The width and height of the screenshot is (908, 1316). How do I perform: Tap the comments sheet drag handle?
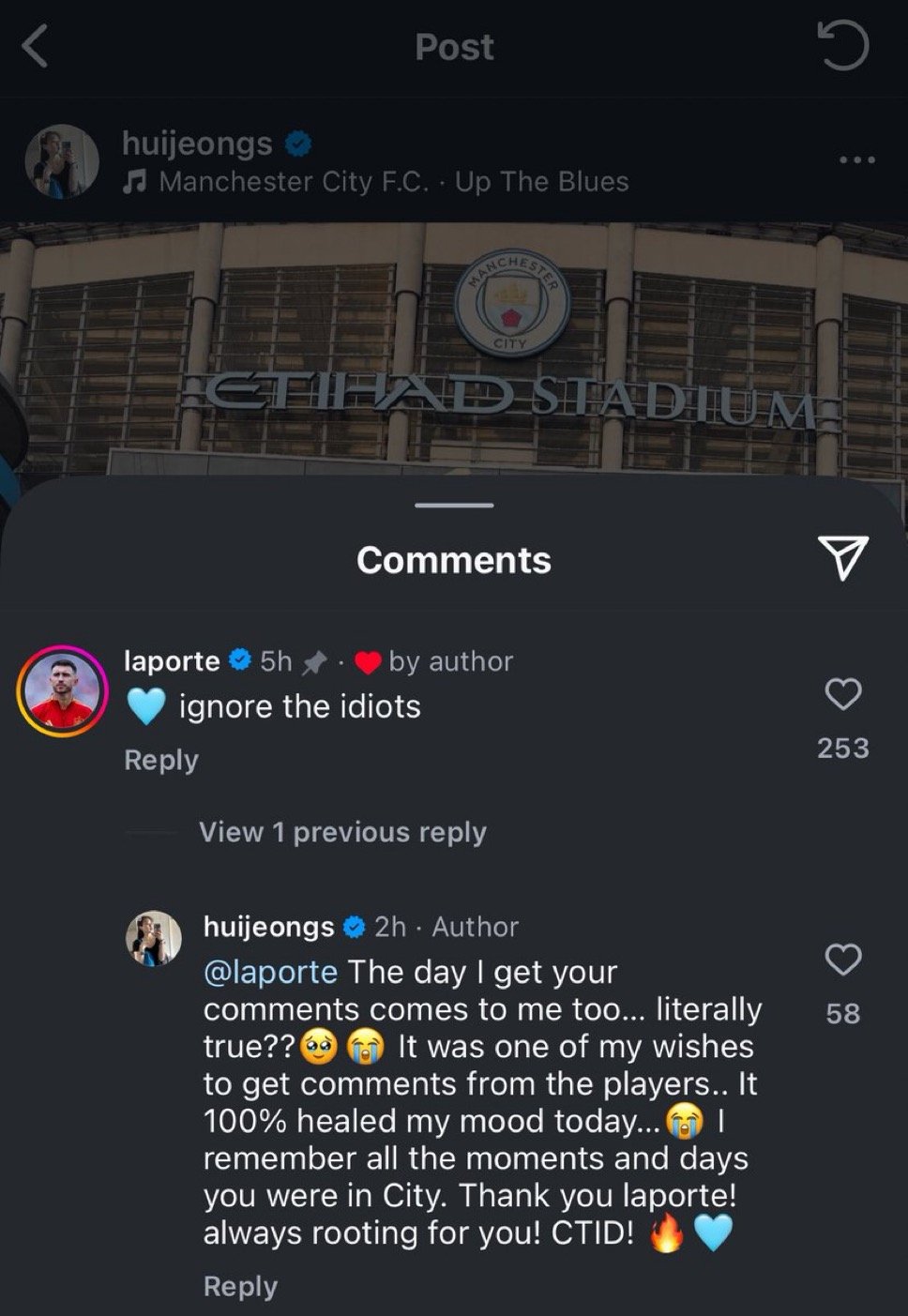pyautogui.click(x=454, y=506)
